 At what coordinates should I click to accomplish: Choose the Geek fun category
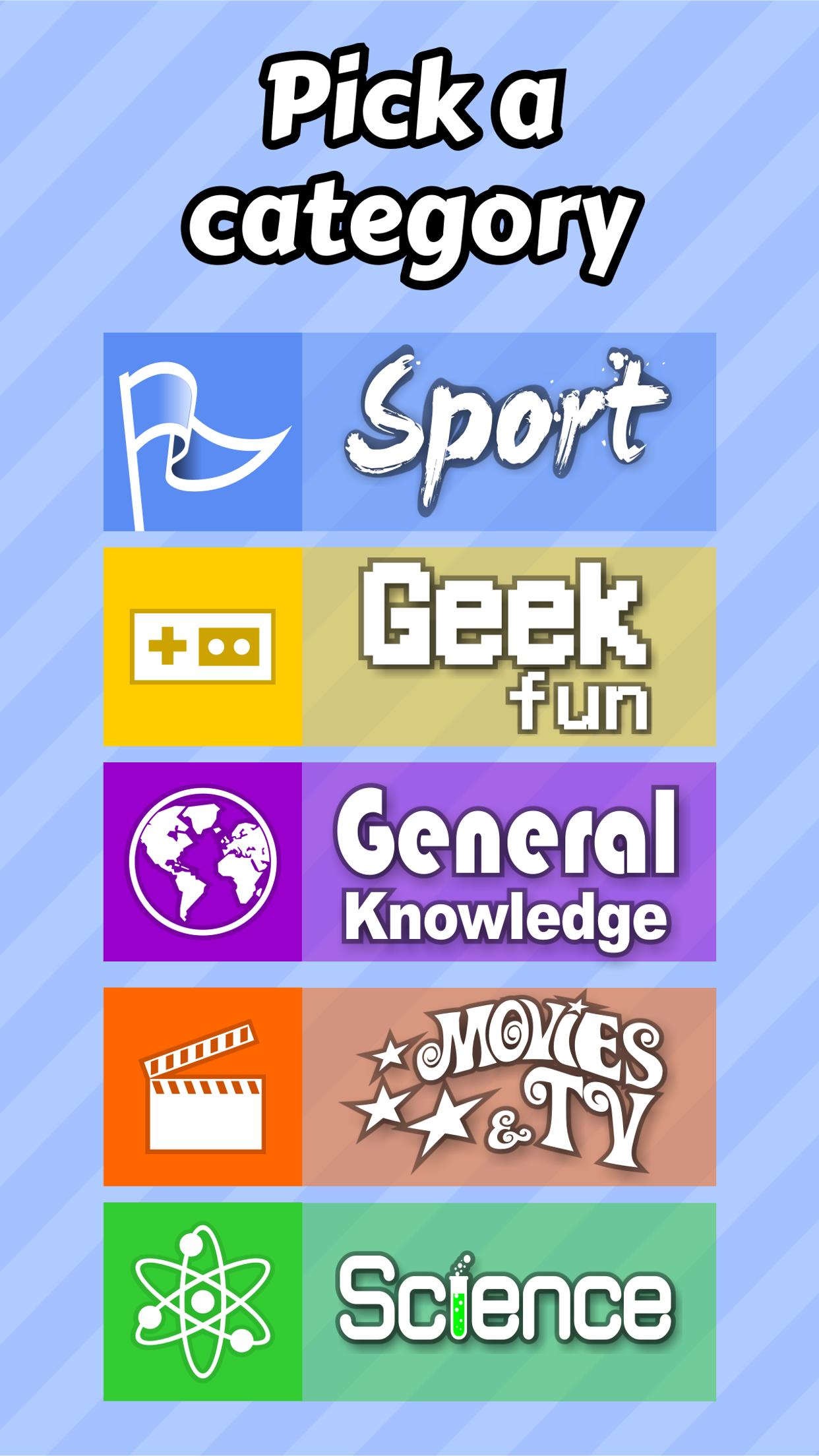[x=409, y=646]
